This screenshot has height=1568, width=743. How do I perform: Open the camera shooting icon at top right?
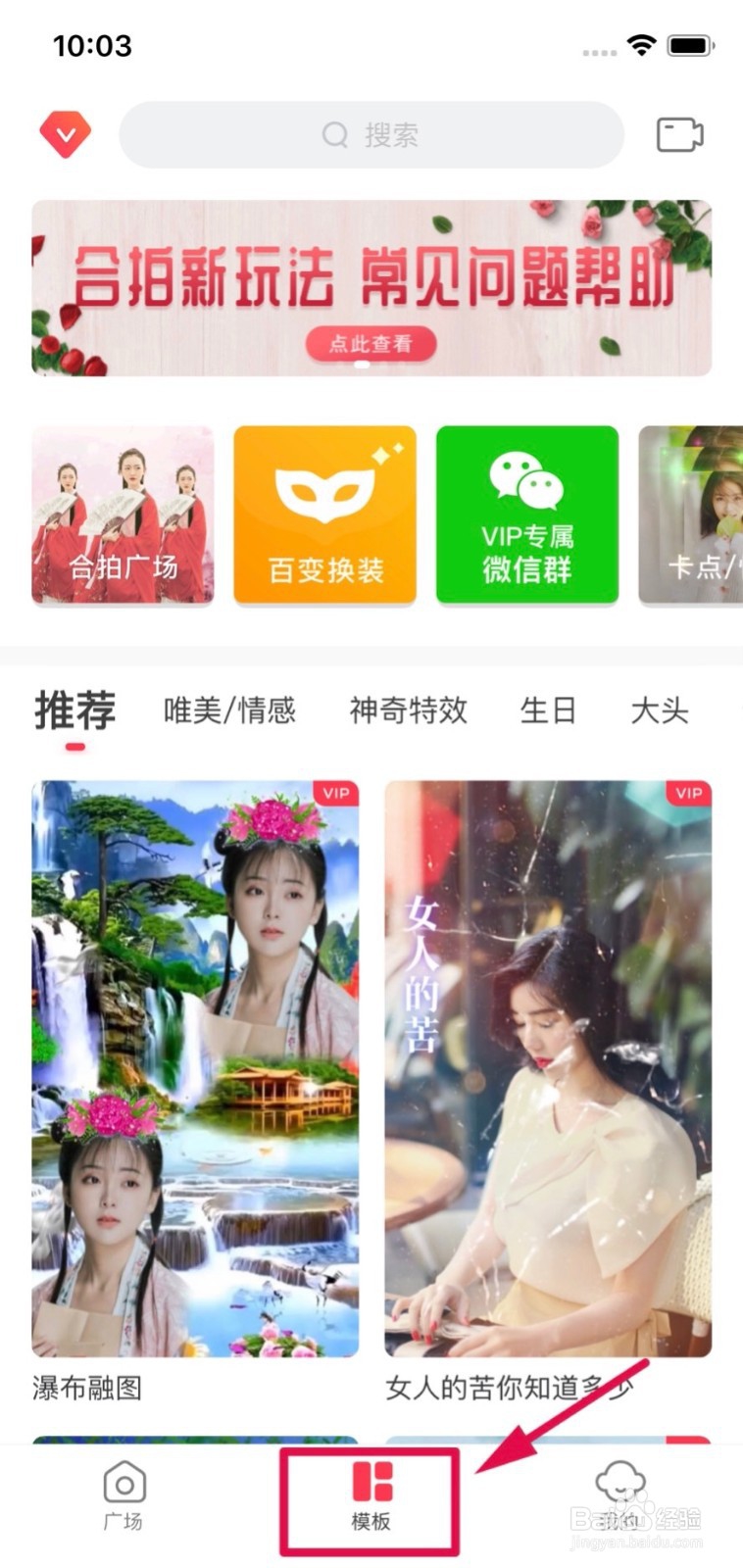(x=680, y=134)
